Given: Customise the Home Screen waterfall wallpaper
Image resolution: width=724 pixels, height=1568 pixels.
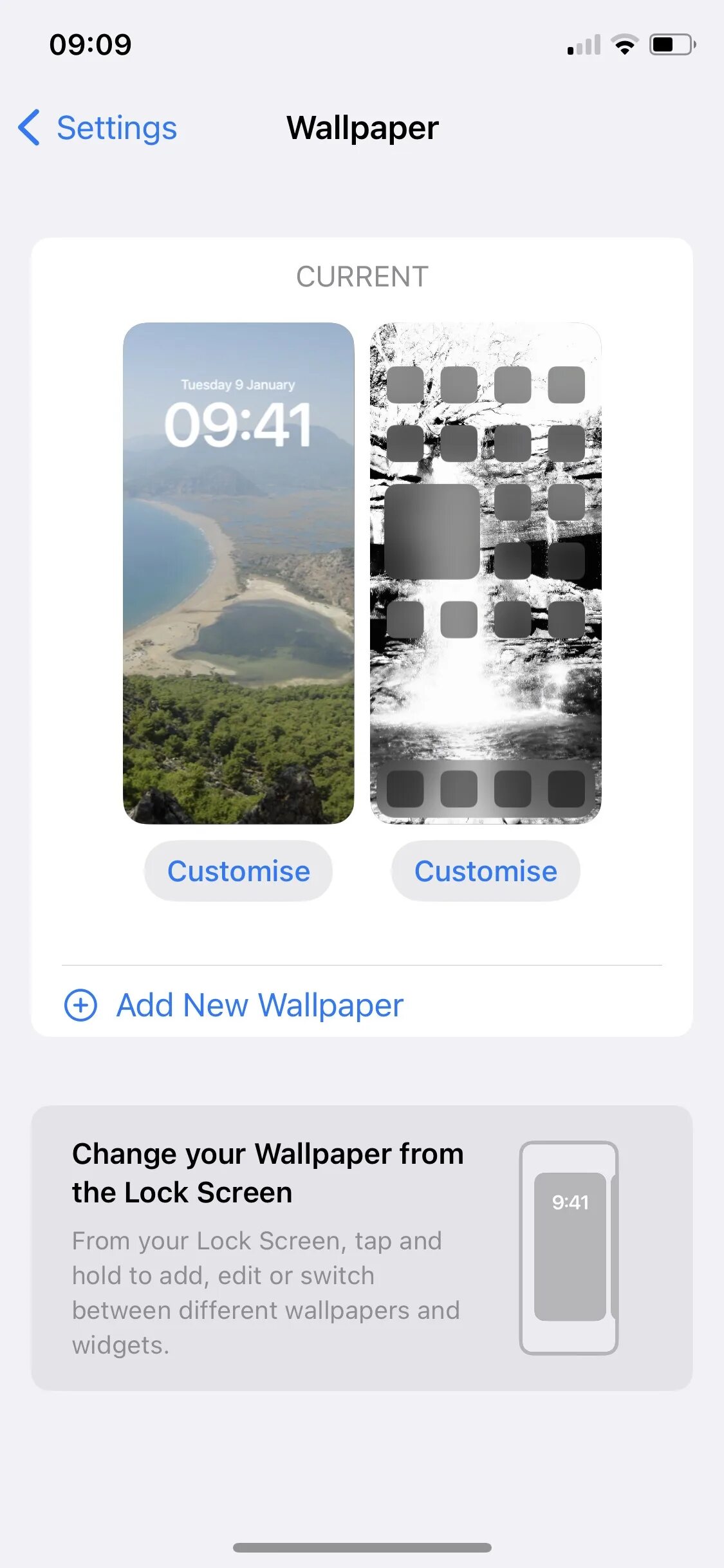Looking at the screenshot, I should point(486,871).
